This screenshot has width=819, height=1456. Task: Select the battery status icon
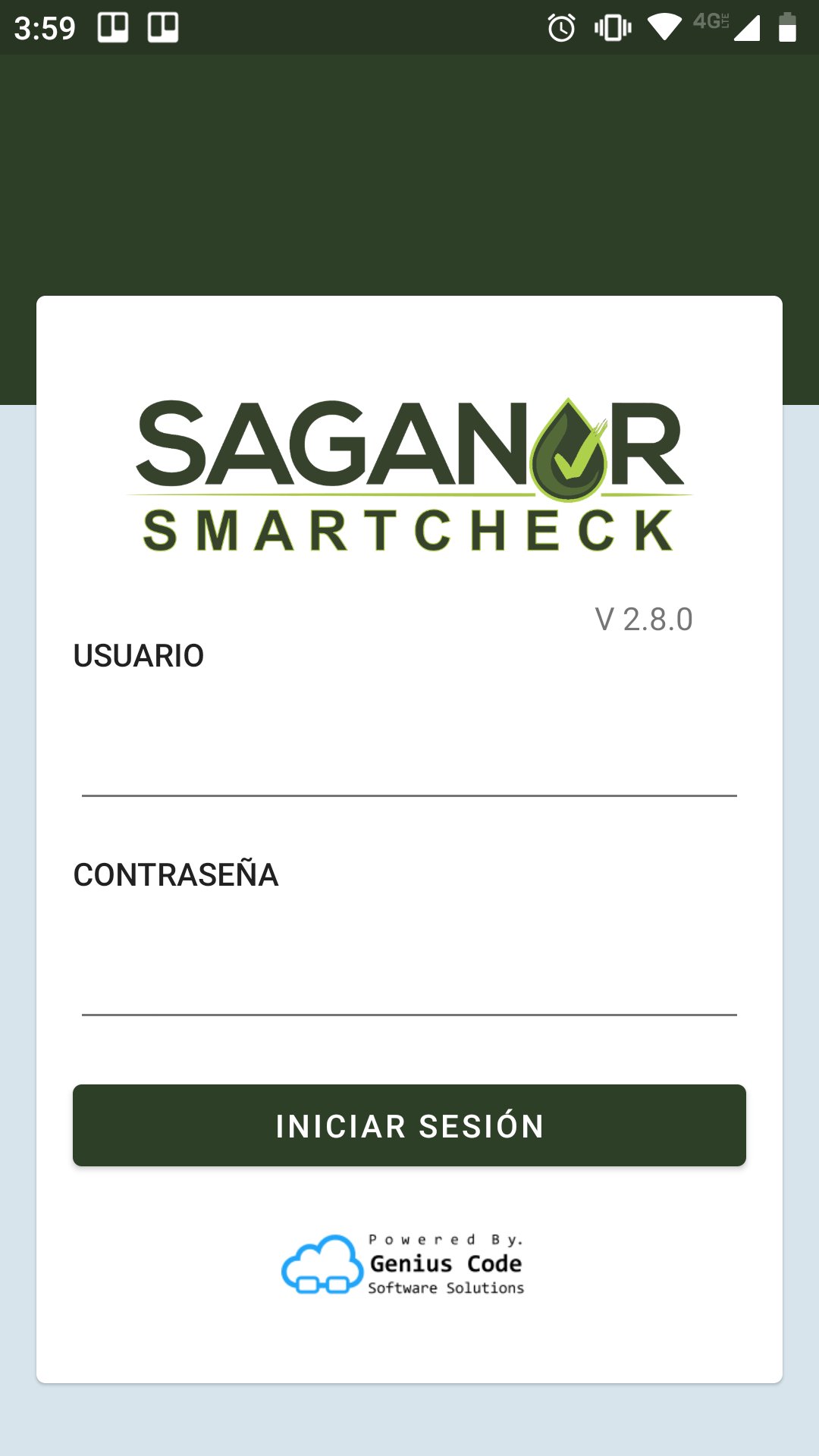coord(786,25)
